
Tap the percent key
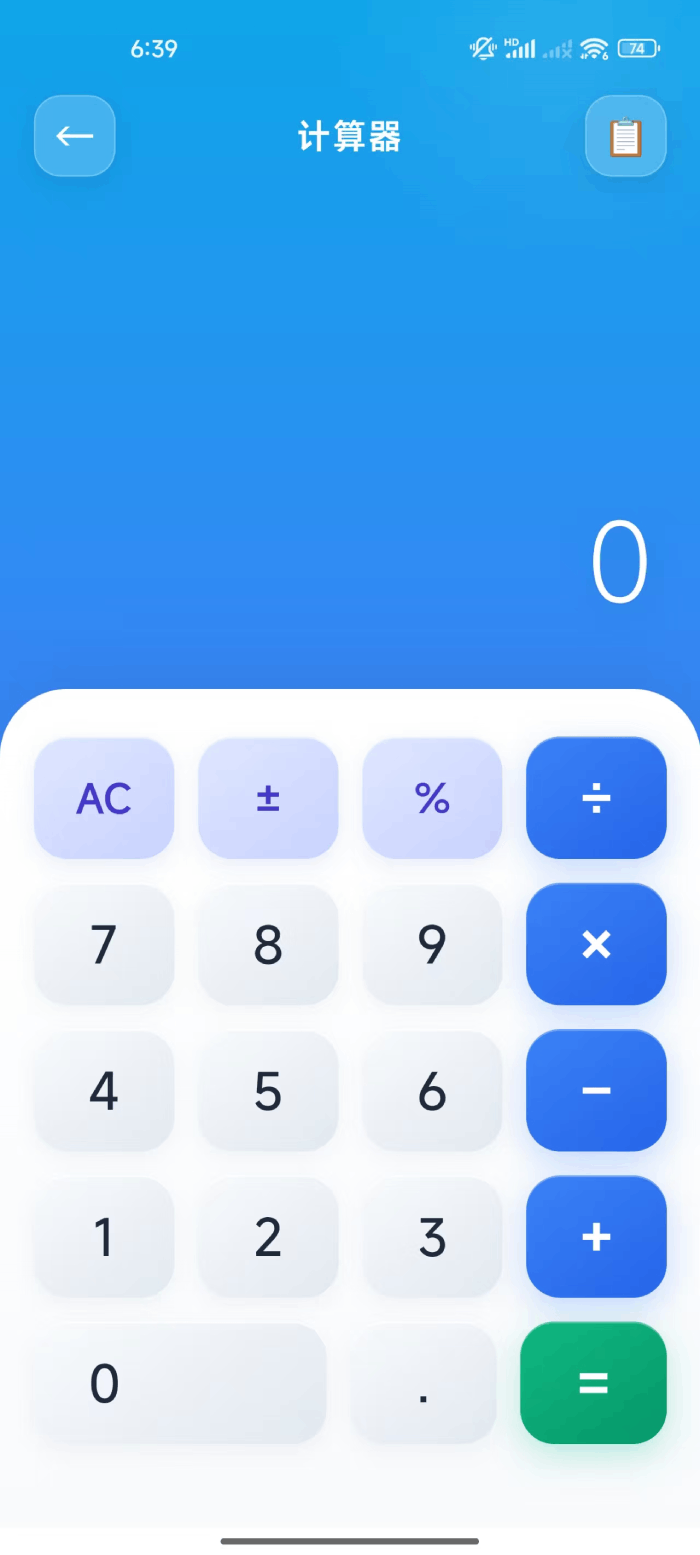point(432,798)
